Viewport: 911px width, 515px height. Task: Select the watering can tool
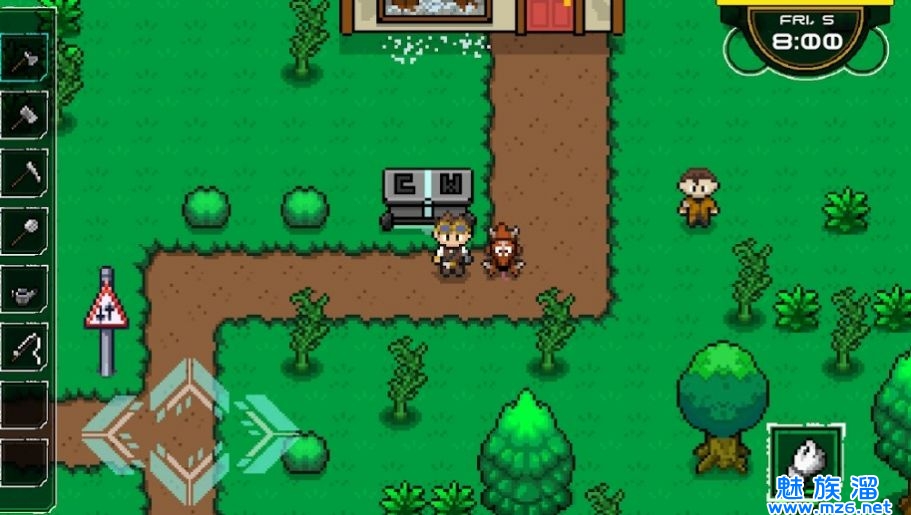24,292
